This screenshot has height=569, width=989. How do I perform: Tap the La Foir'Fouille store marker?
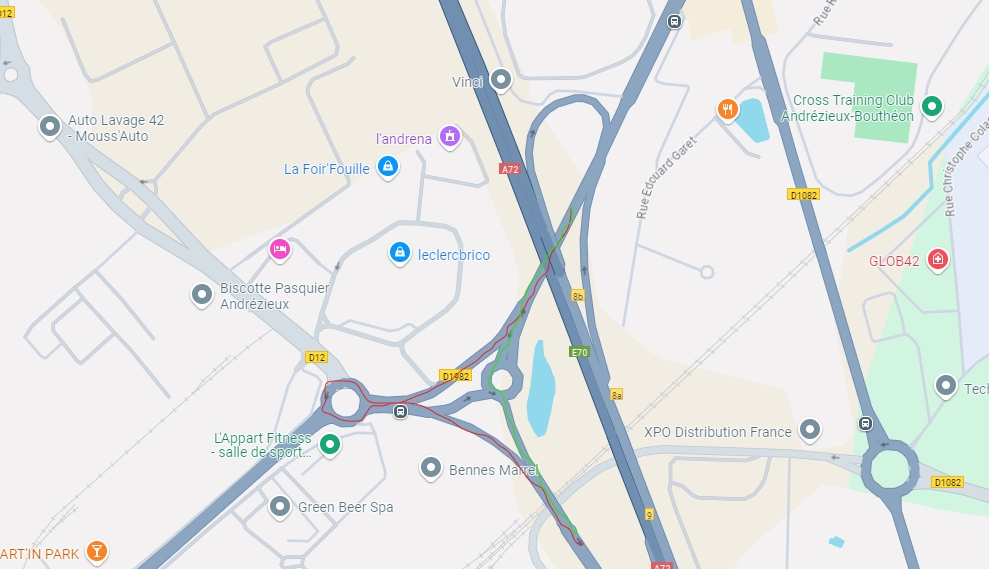[388, 167]
